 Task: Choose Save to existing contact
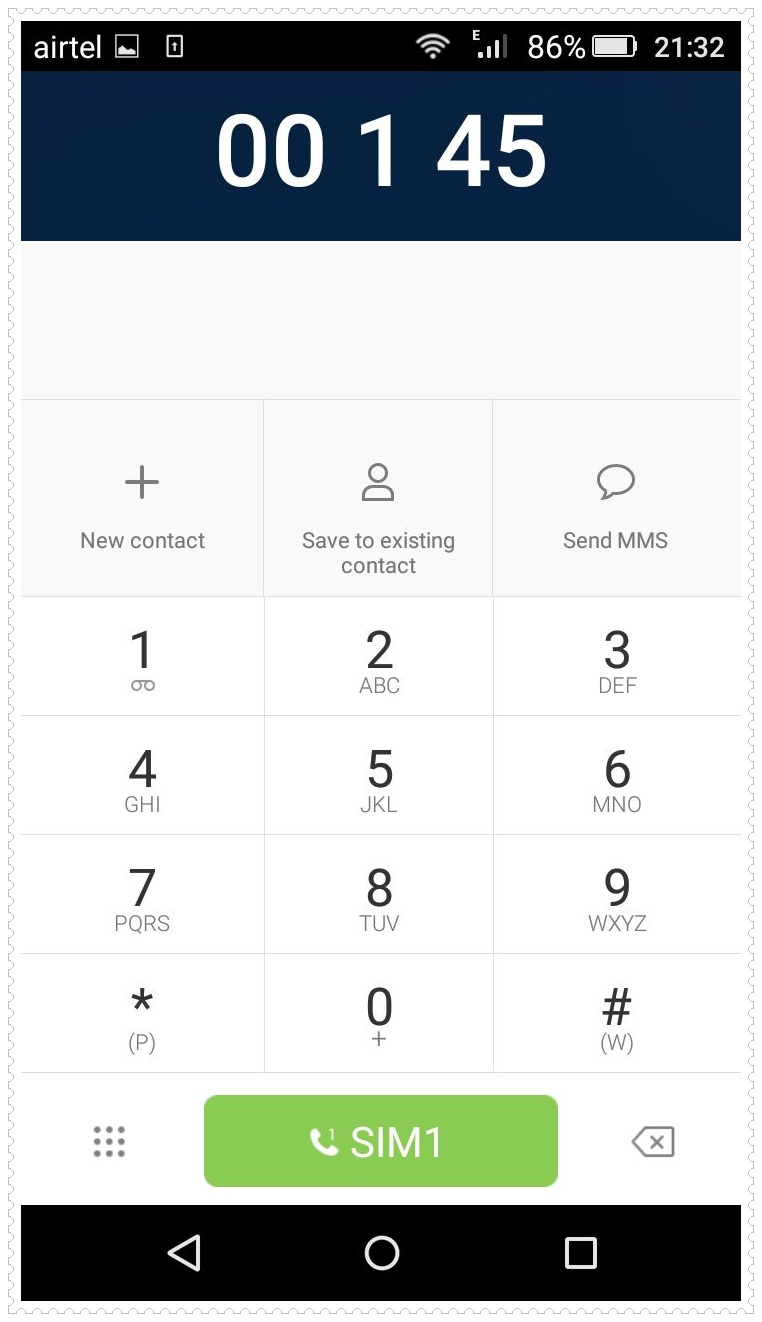[x=378, y=498]
